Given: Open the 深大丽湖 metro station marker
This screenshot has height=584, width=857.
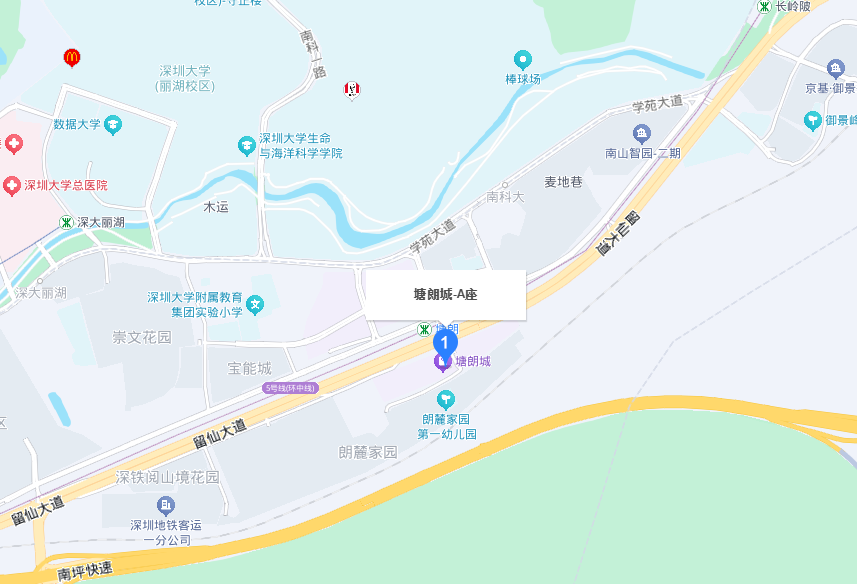Looking at the screenshot, I should tap(66, 222).
